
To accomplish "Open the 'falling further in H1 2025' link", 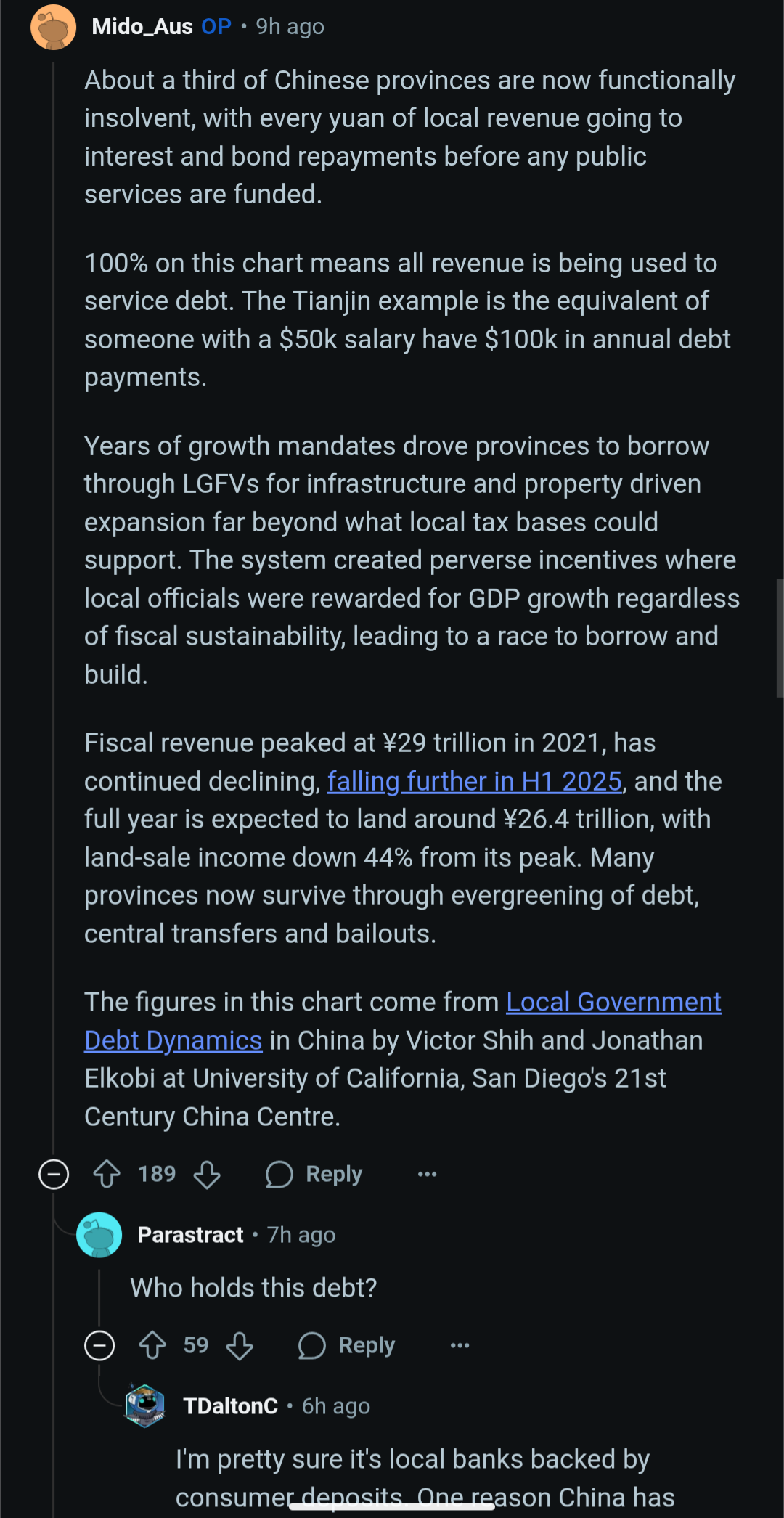I will point(475,781).
